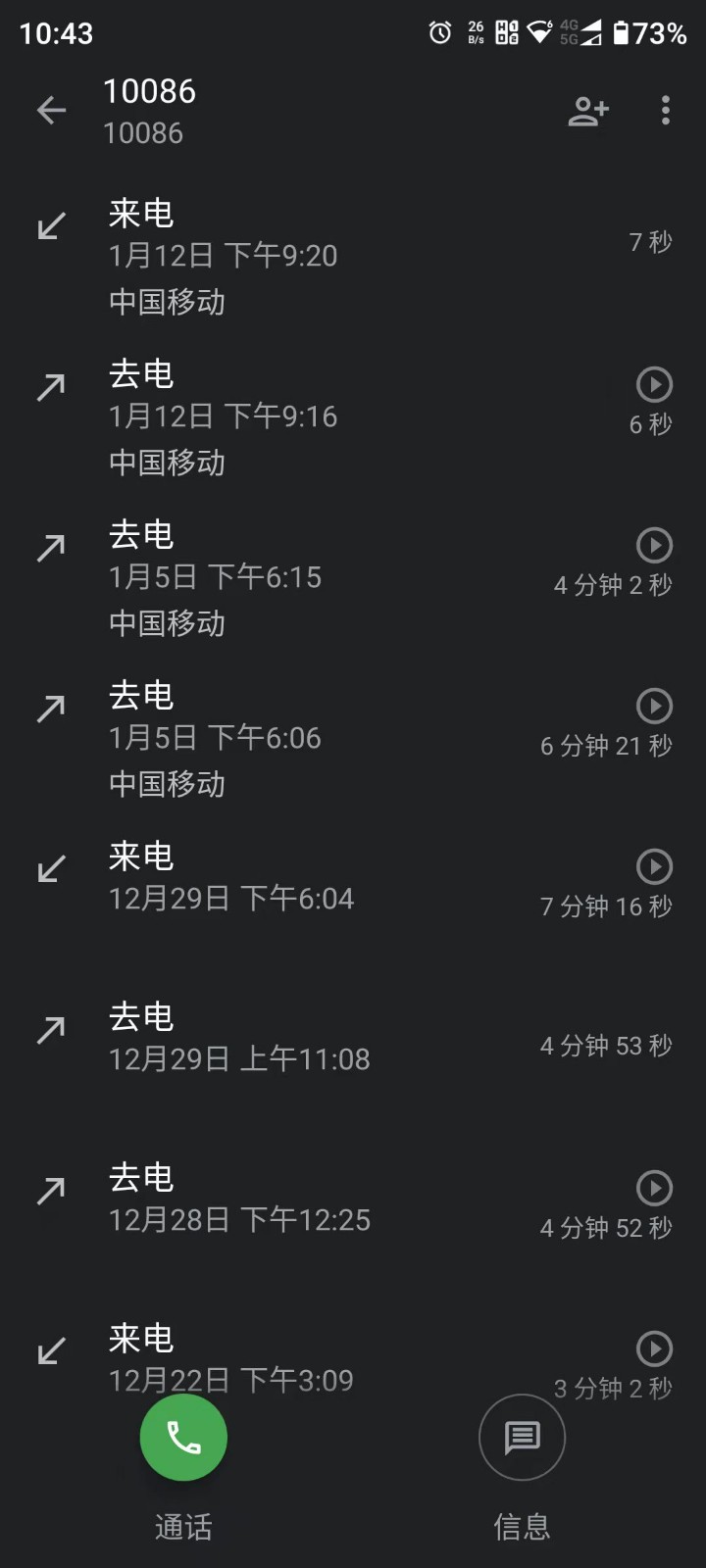
Task: Play recording of 1月12日 下午9:16 call
Action: tap(654, 384)
